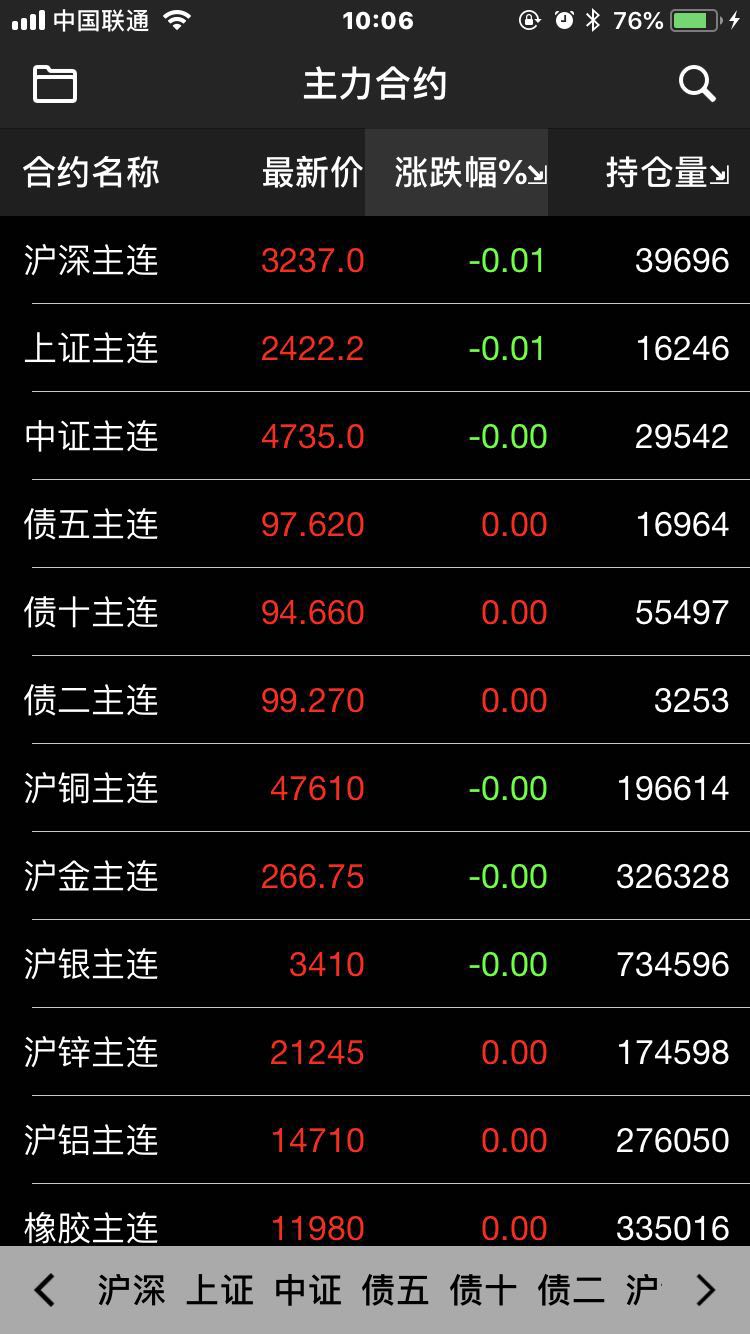The width and height of the screenshot is (750, 1334).
Task: Open the folder icon in the header
Action: coord(55,84)
